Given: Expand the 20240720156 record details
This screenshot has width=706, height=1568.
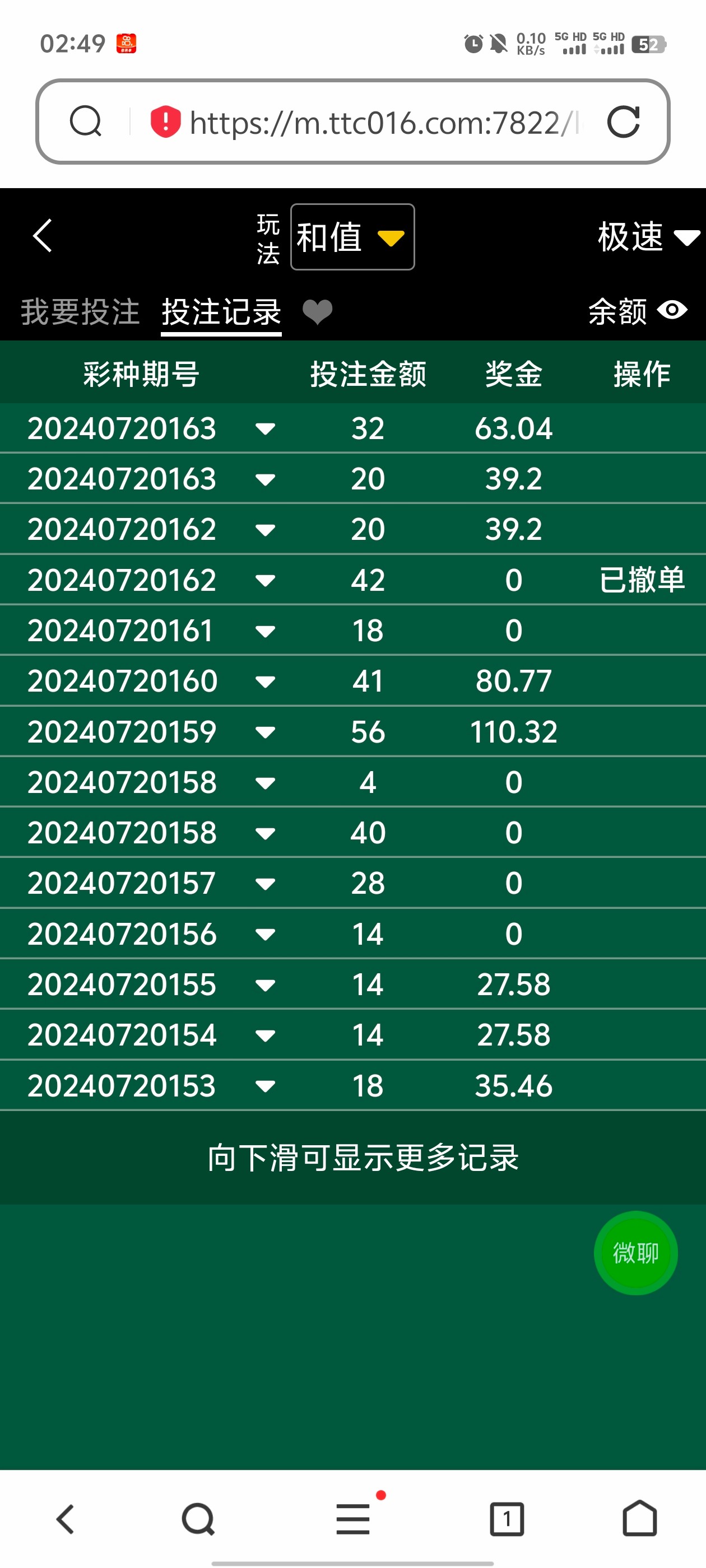Looking at the screenshot, I should click(x=265, y=934).
